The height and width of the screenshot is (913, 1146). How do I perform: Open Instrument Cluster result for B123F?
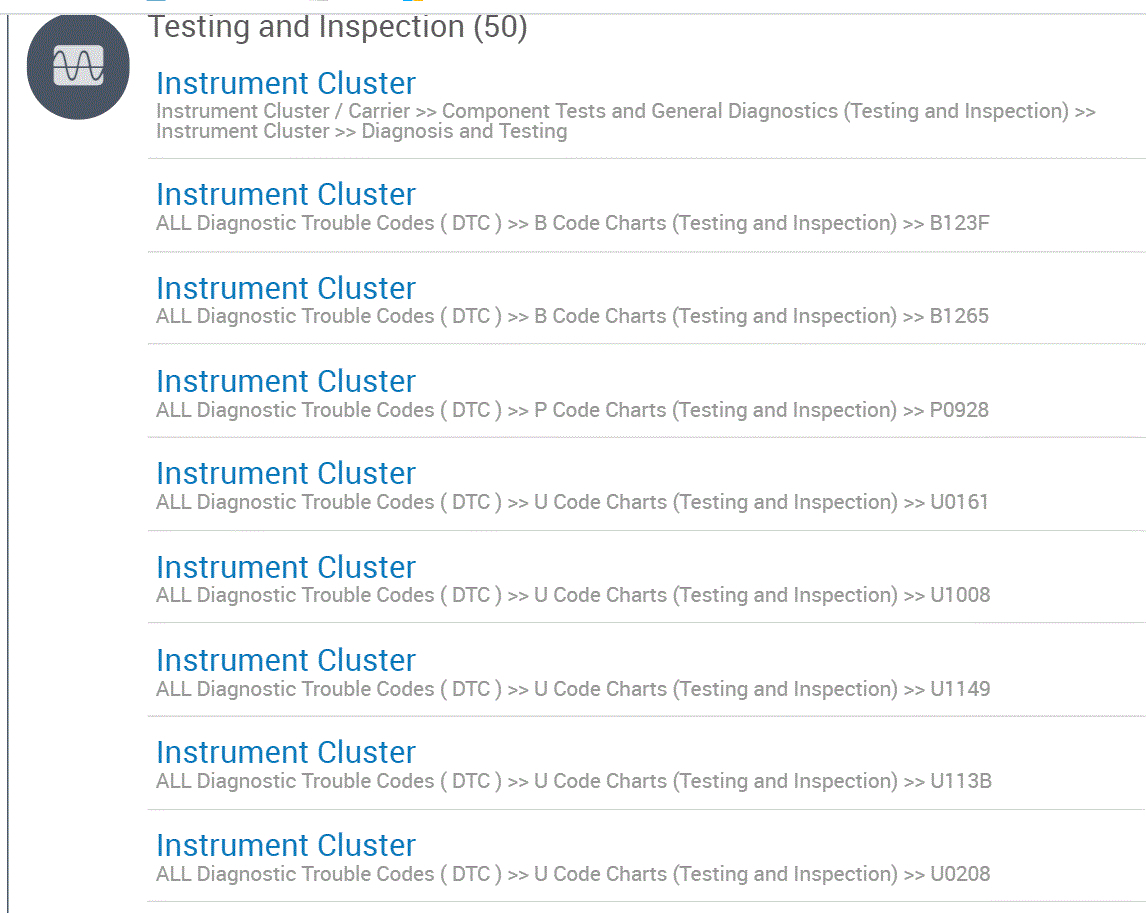(x=286, y=195)
